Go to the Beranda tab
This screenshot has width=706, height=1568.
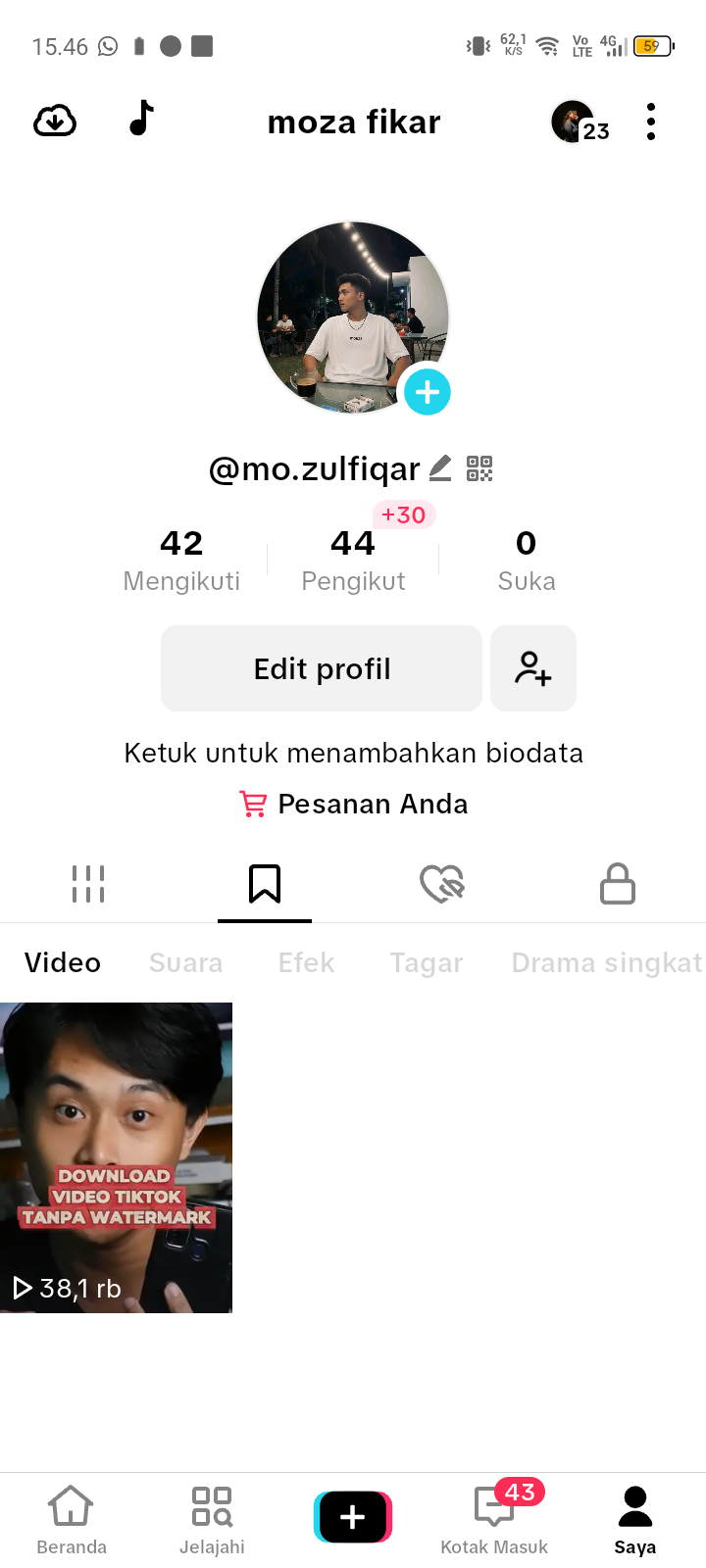pos(72,1519)
